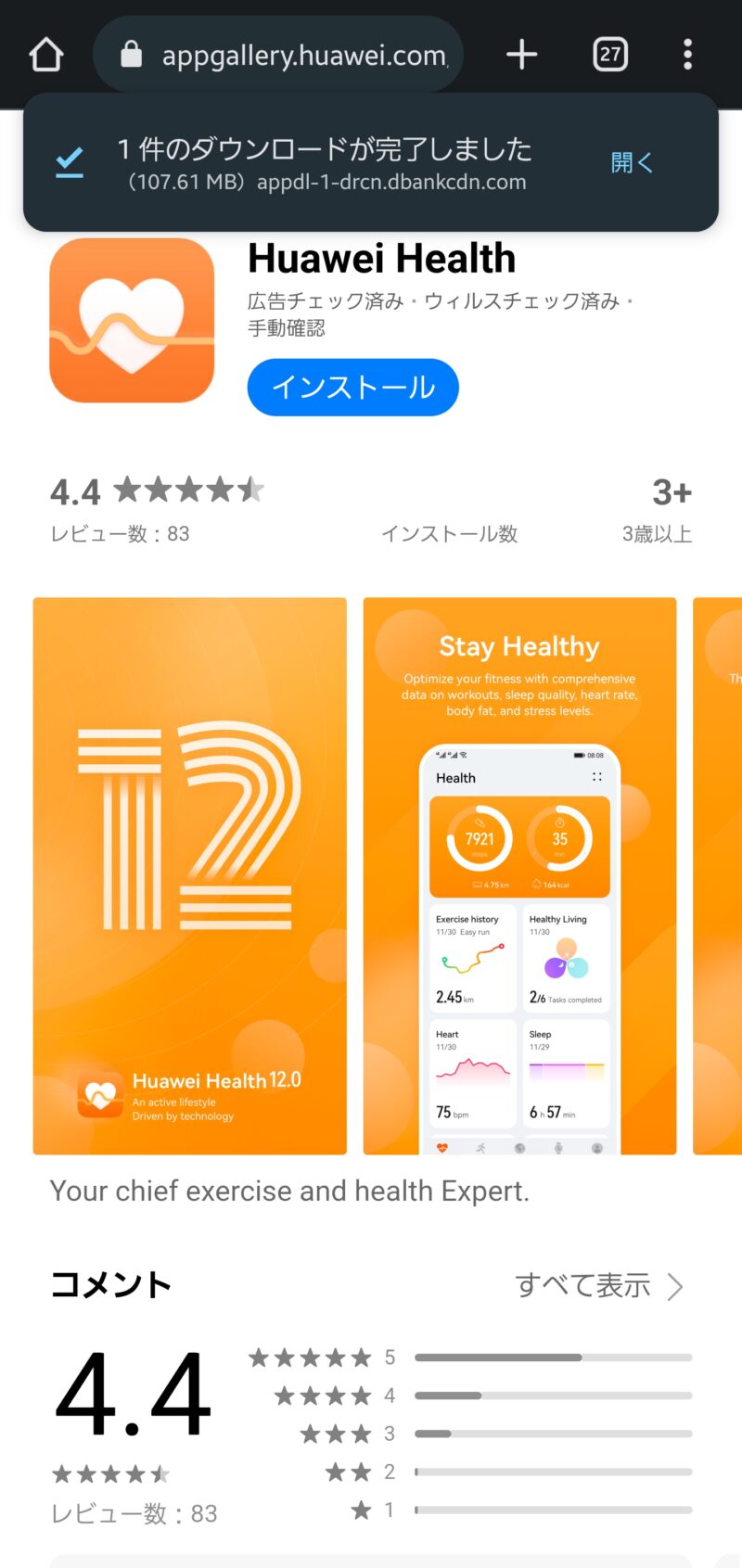This screenshot has height=1568, width=742.
Task: Go to the browser home page
Action: 46,55
